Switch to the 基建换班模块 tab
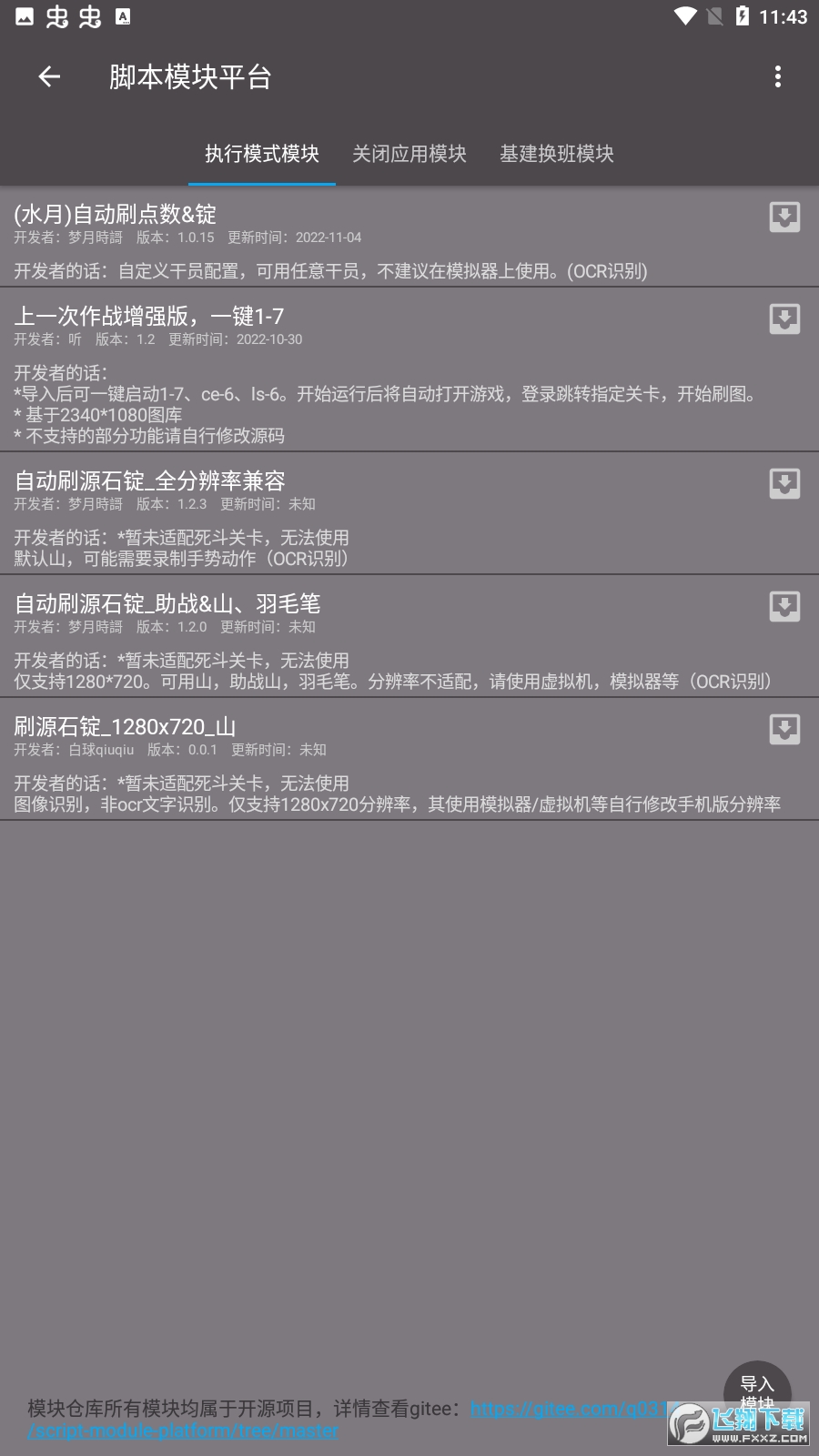819x1456 pixels. pos(556,154)
